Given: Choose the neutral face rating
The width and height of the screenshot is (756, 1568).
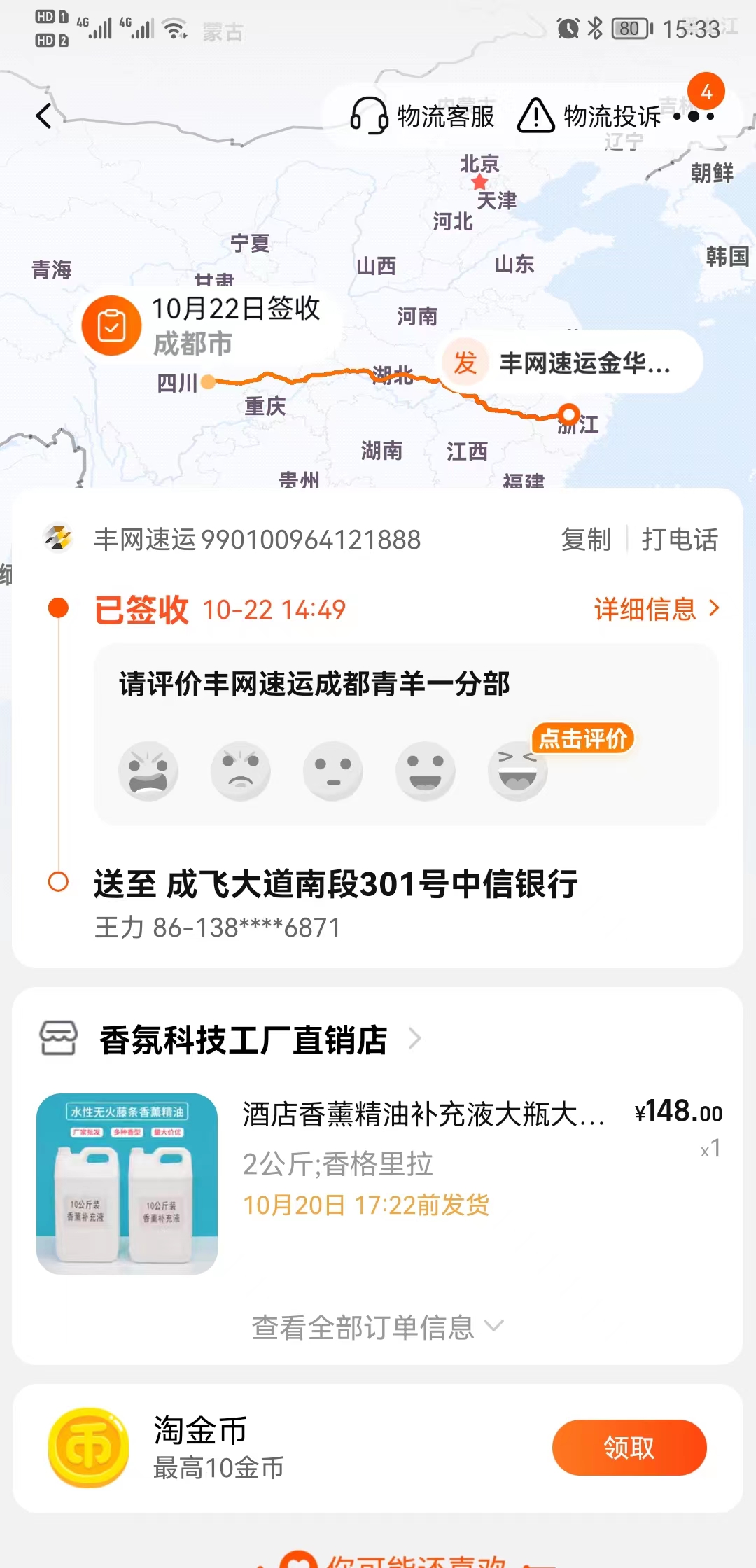Looking at the screenshot, I should [333, 771].
